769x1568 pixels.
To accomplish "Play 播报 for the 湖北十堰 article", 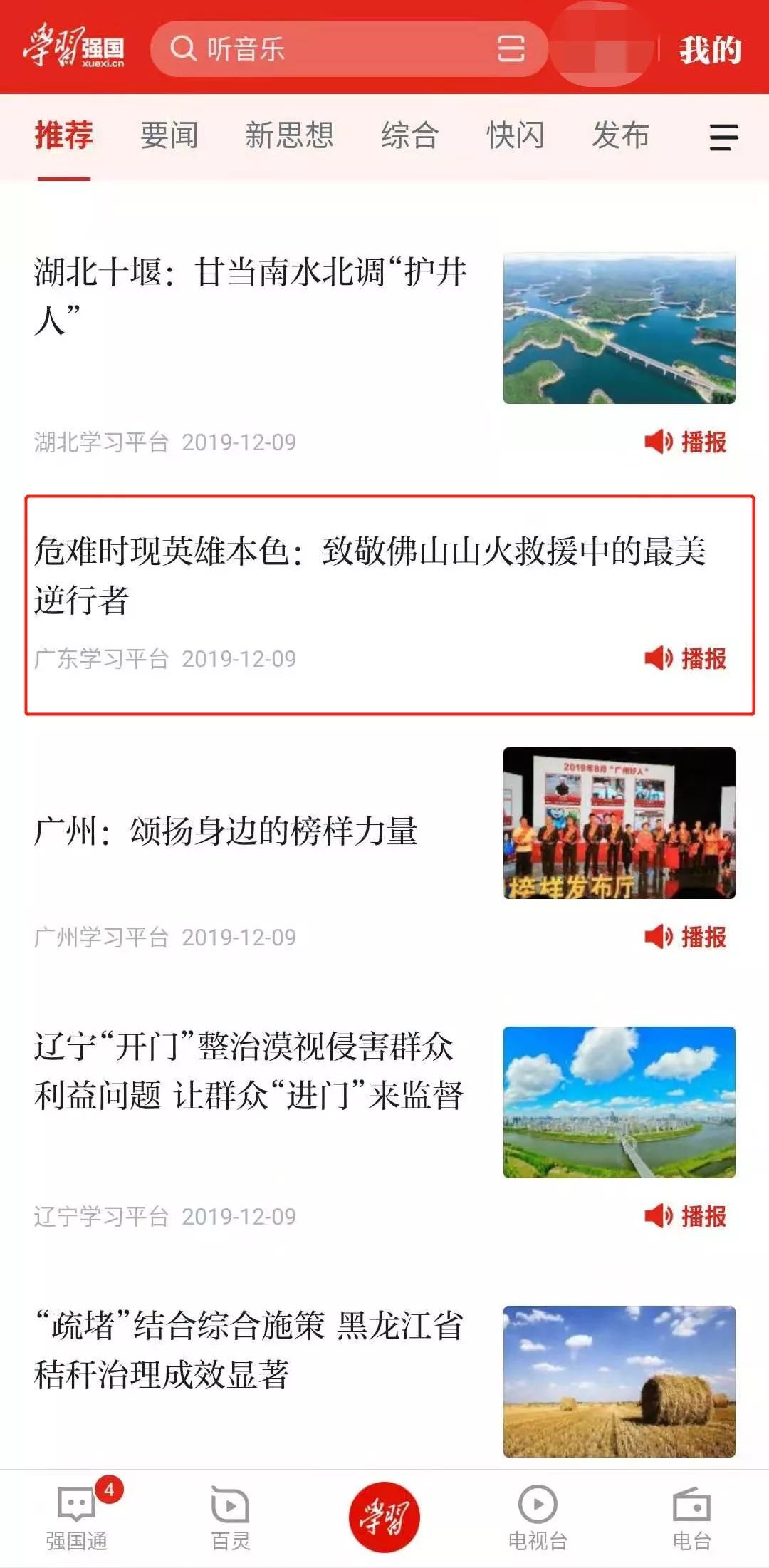I will 685,442.
